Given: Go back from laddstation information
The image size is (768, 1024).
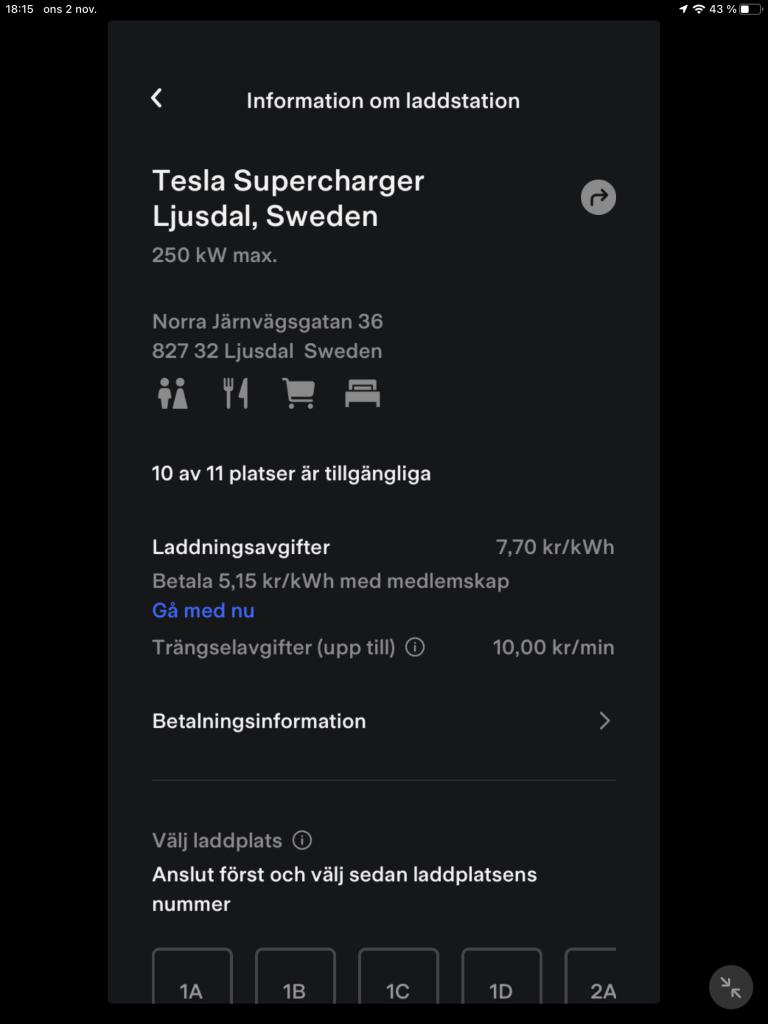Looking at the screenshot, I should point(156,98).
